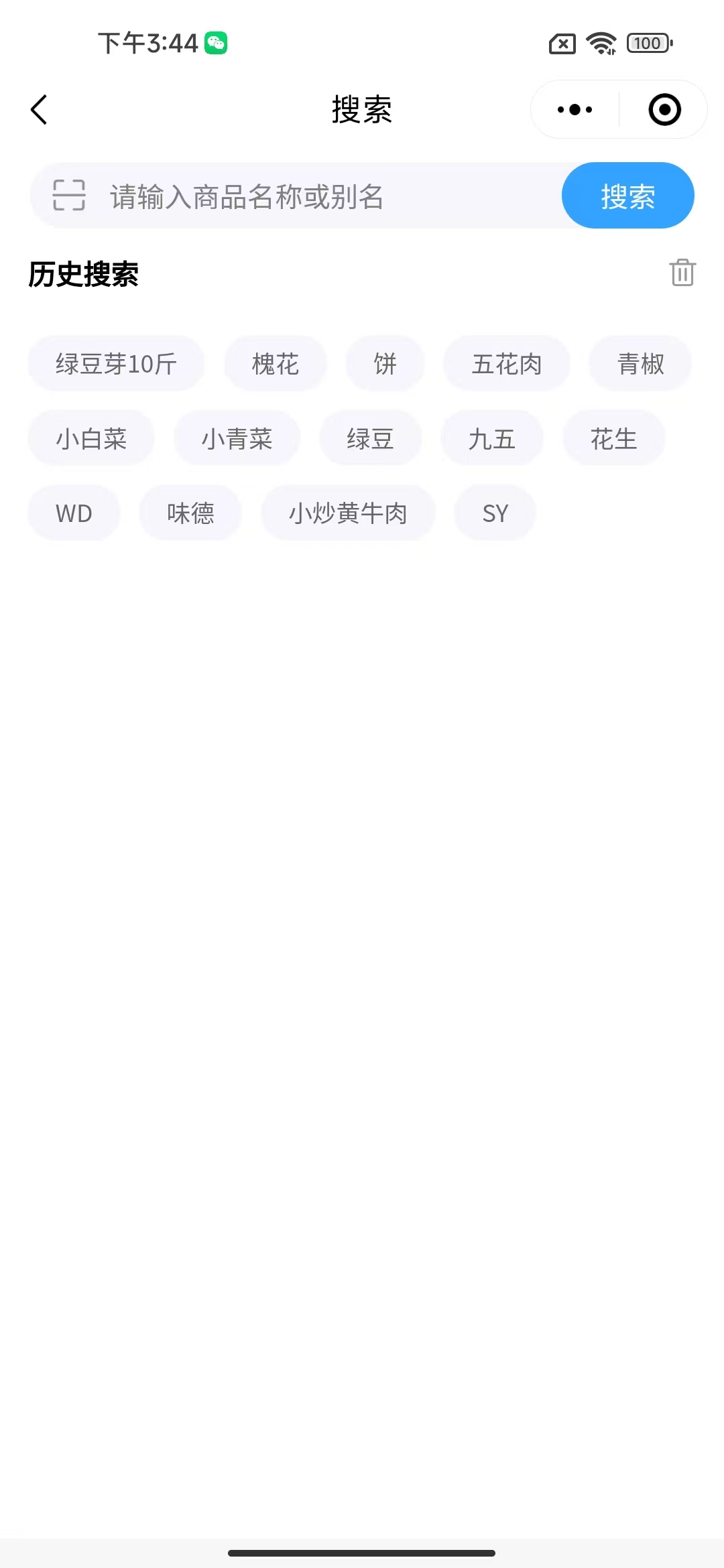Click the 花生 search keyword
The height and width of the screenshot is (1568, 724).
tap(613, 438)
